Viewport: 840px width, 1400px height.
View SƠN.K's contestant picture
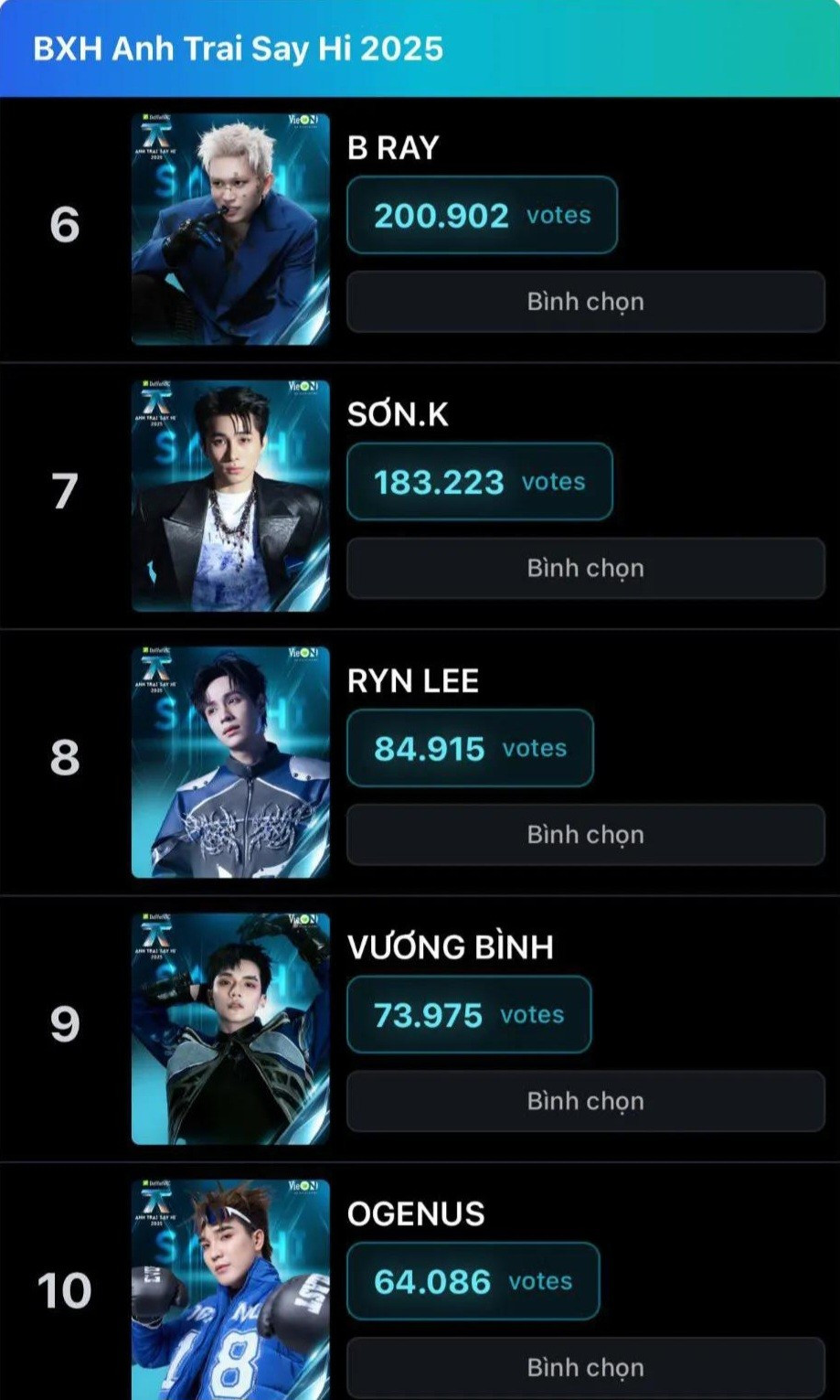click(x=230, y=496)
